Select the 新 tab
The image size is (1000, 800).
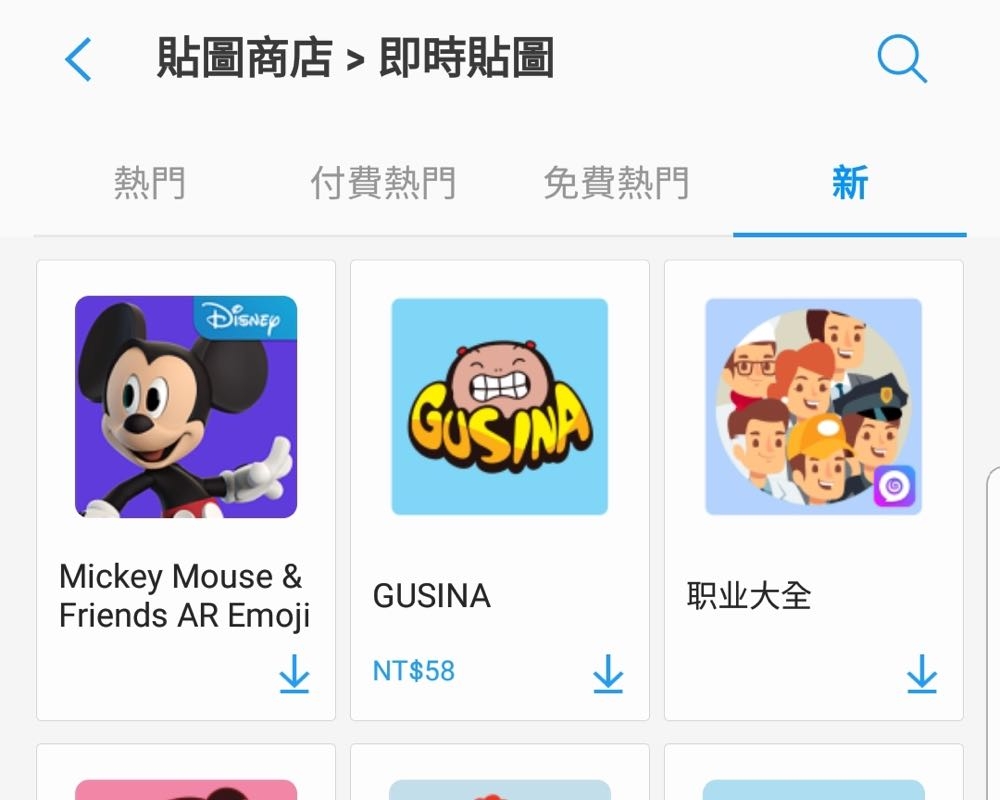[849, 184]
